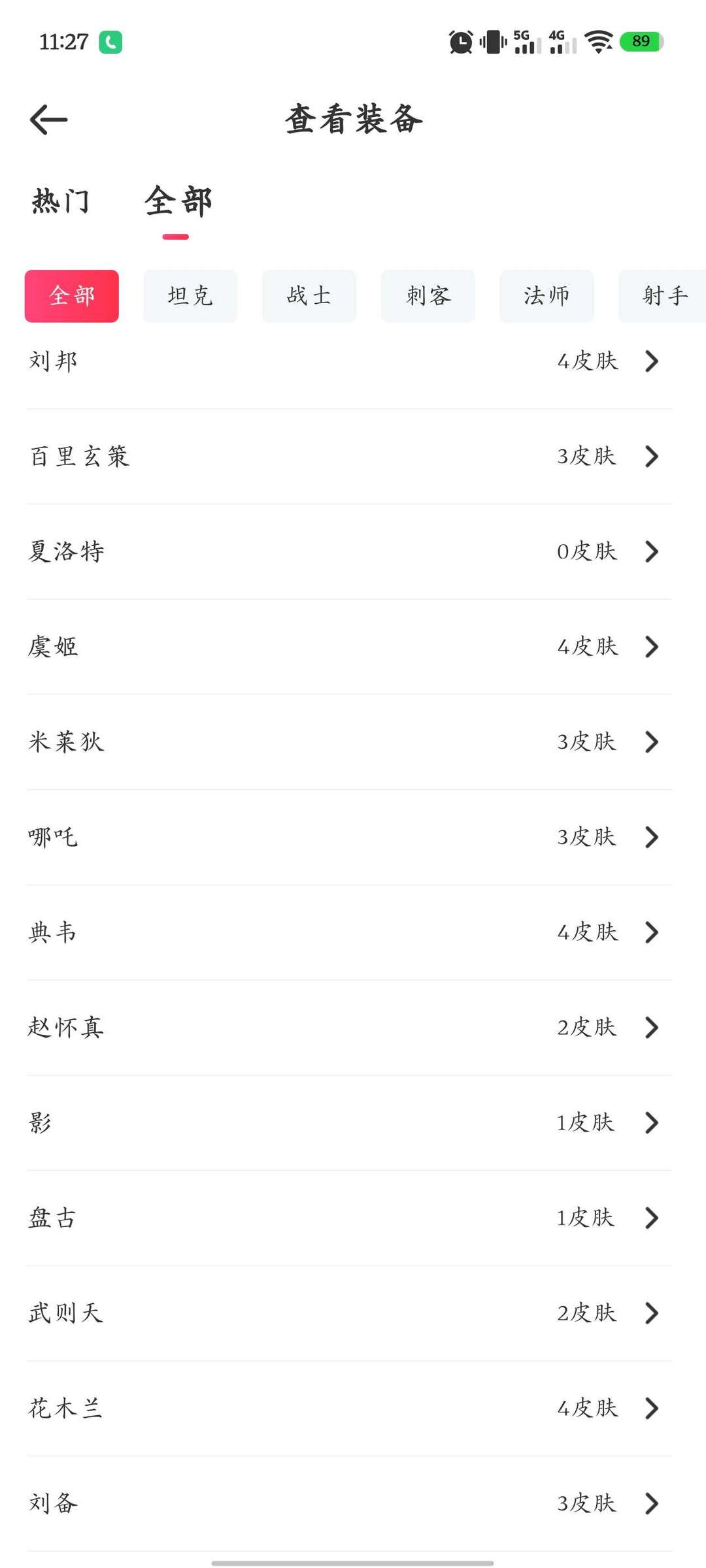Image resolution: width=706 pixels, height=1568 pixels.
Task: Select the 坦克 filter chip
Action: 190,295
